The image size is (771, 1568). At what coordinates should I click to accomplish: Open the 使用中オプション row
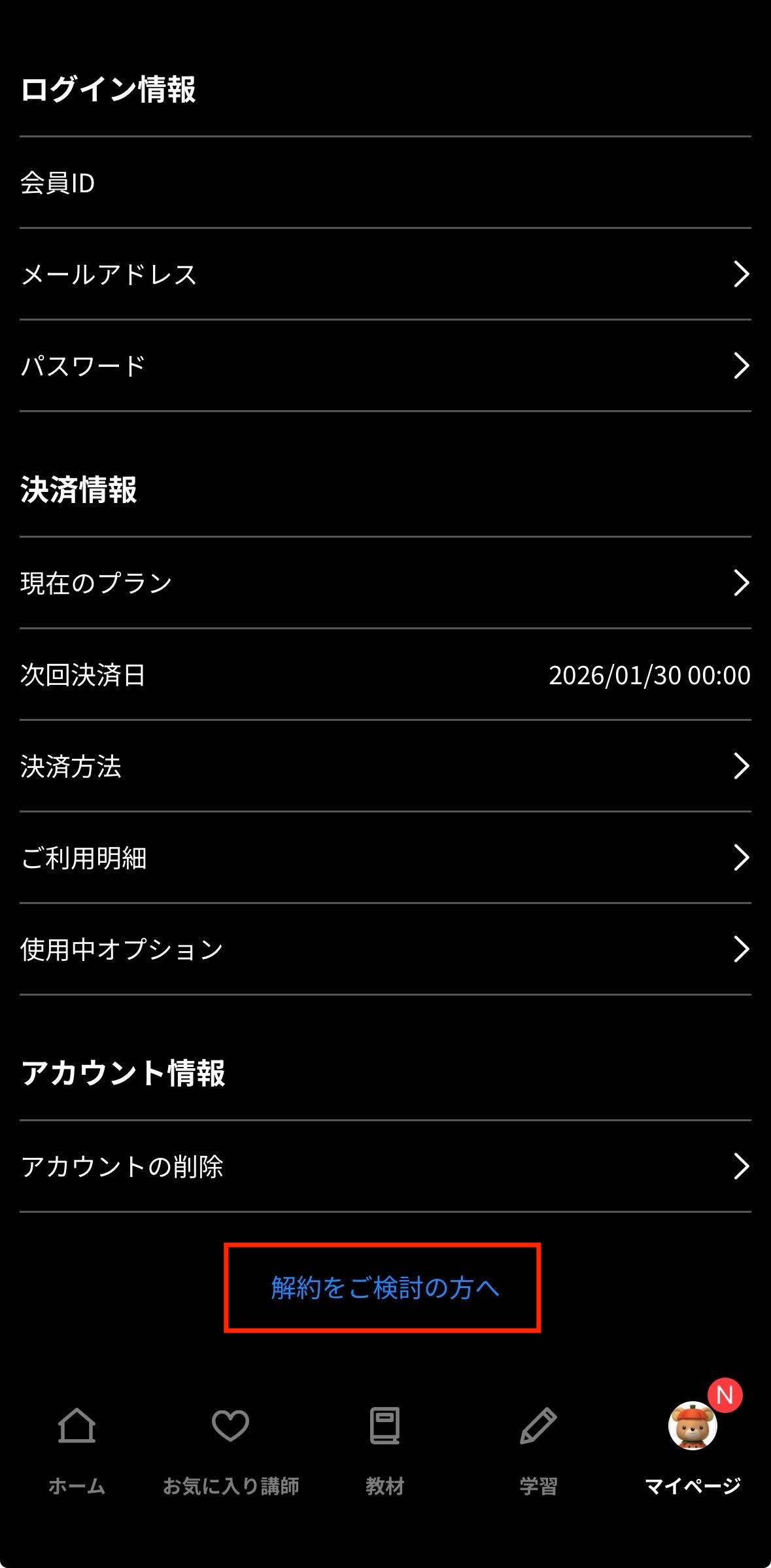[x=385, y=949]
